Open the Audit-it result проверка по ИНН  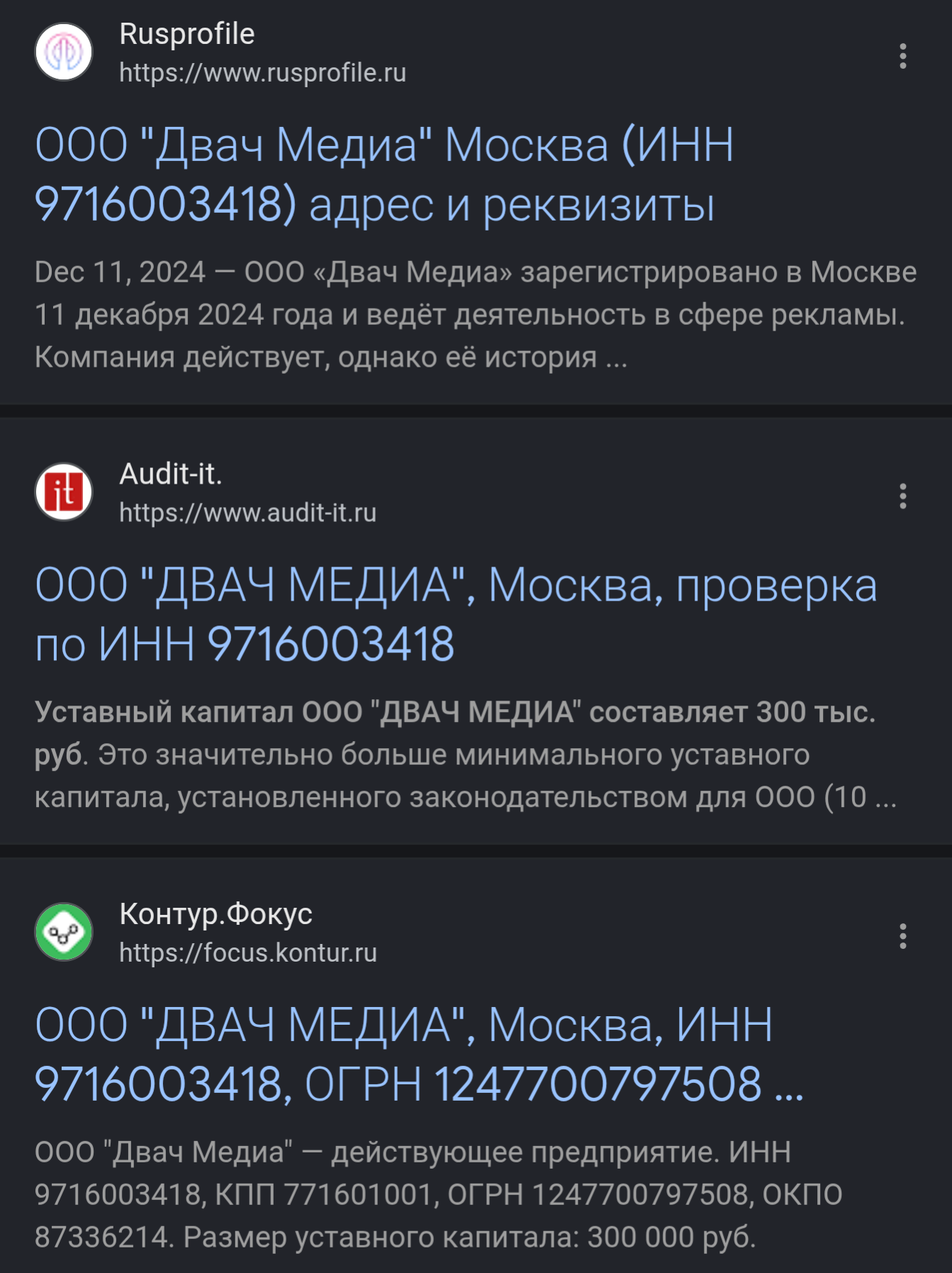(456, 615)
